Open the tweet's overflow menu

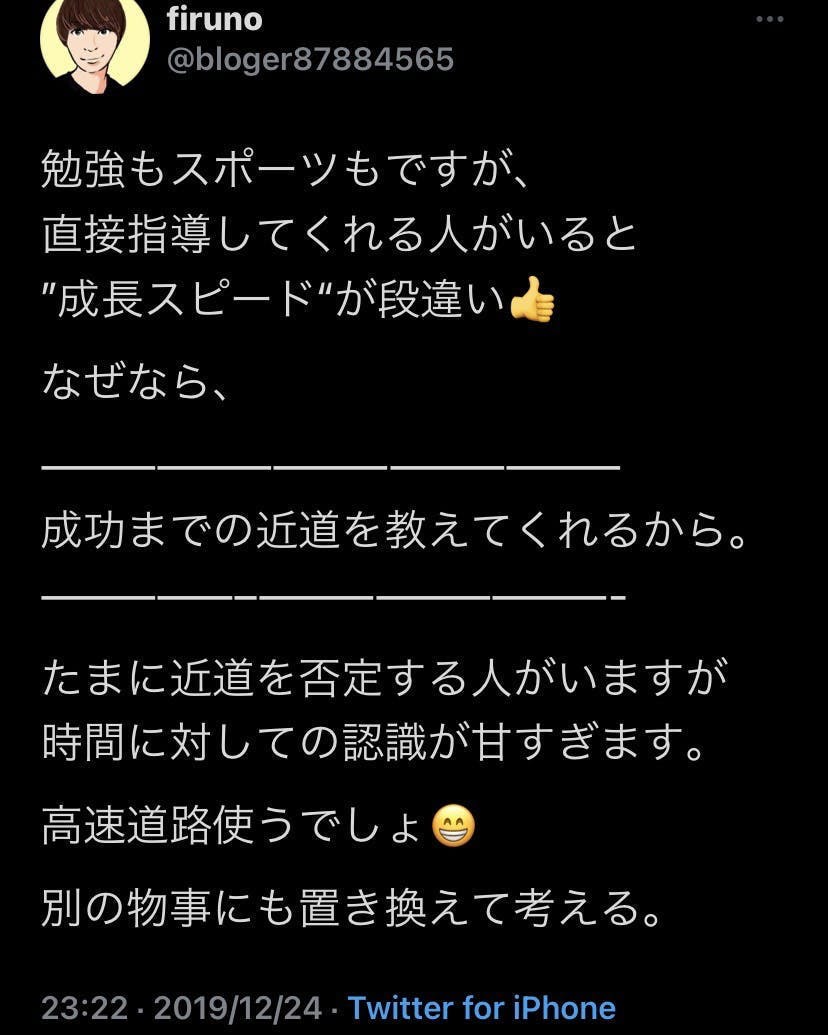(x=770, y=19)
